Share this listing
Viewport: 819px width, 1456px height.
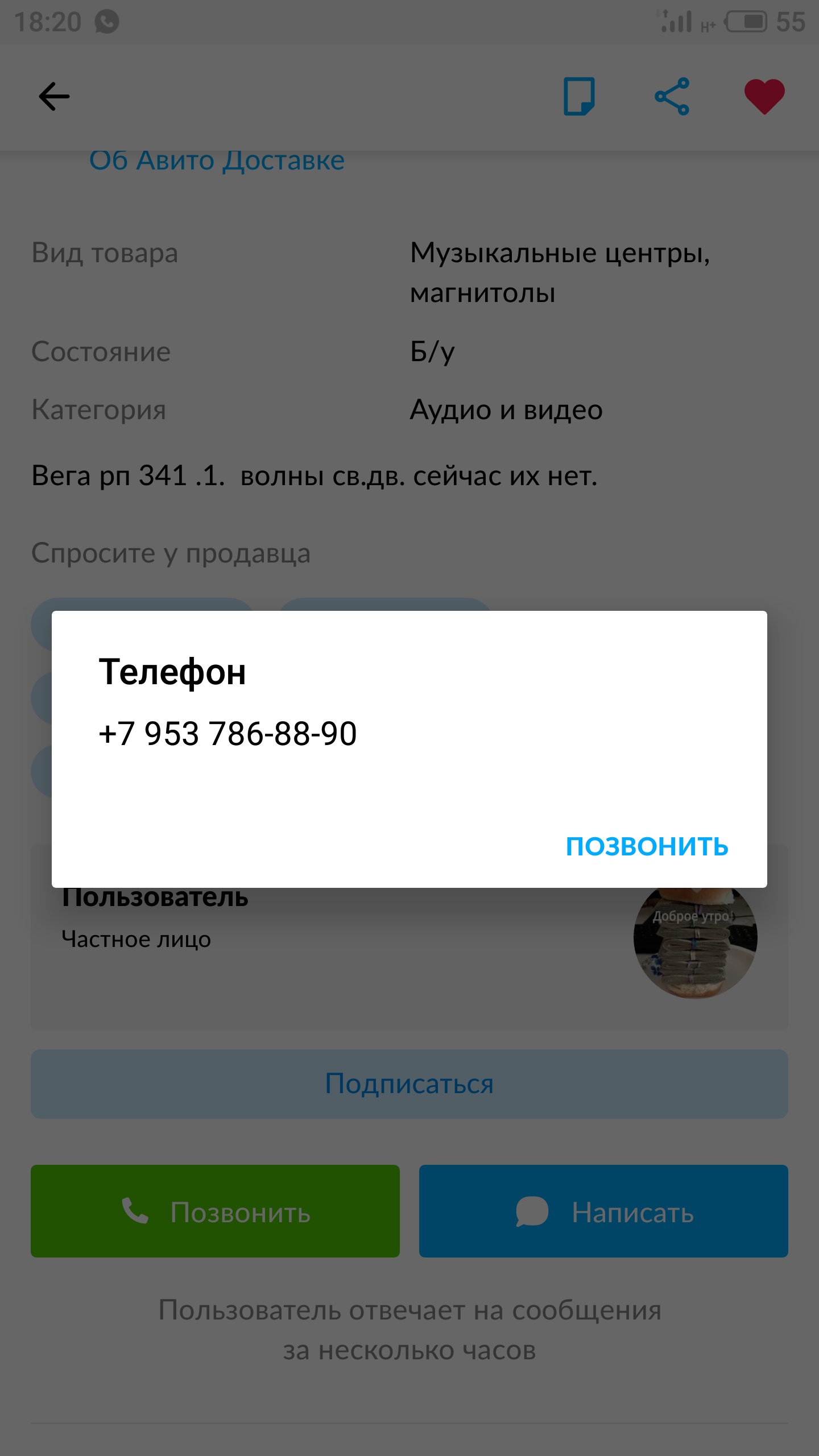click(672, 97)
